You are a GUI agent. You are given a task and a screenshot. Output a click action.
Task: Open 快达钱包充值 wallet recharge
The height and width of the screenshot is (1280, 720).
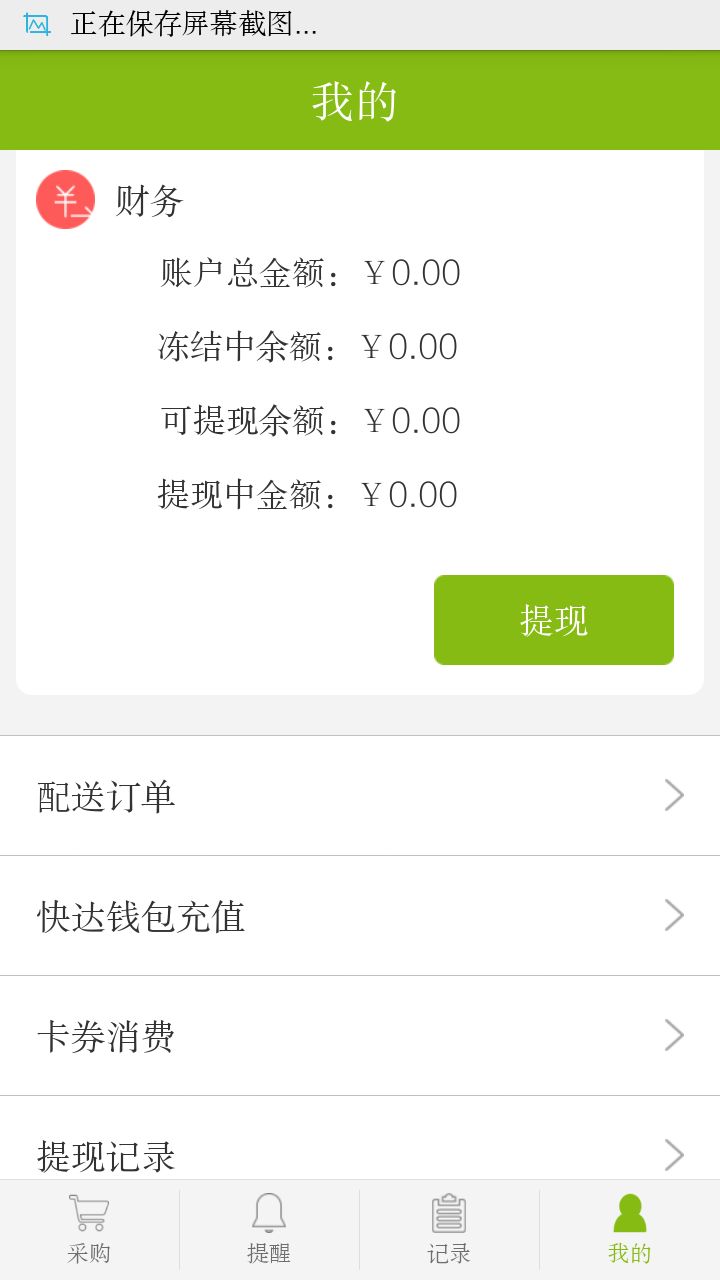[360, 916]
